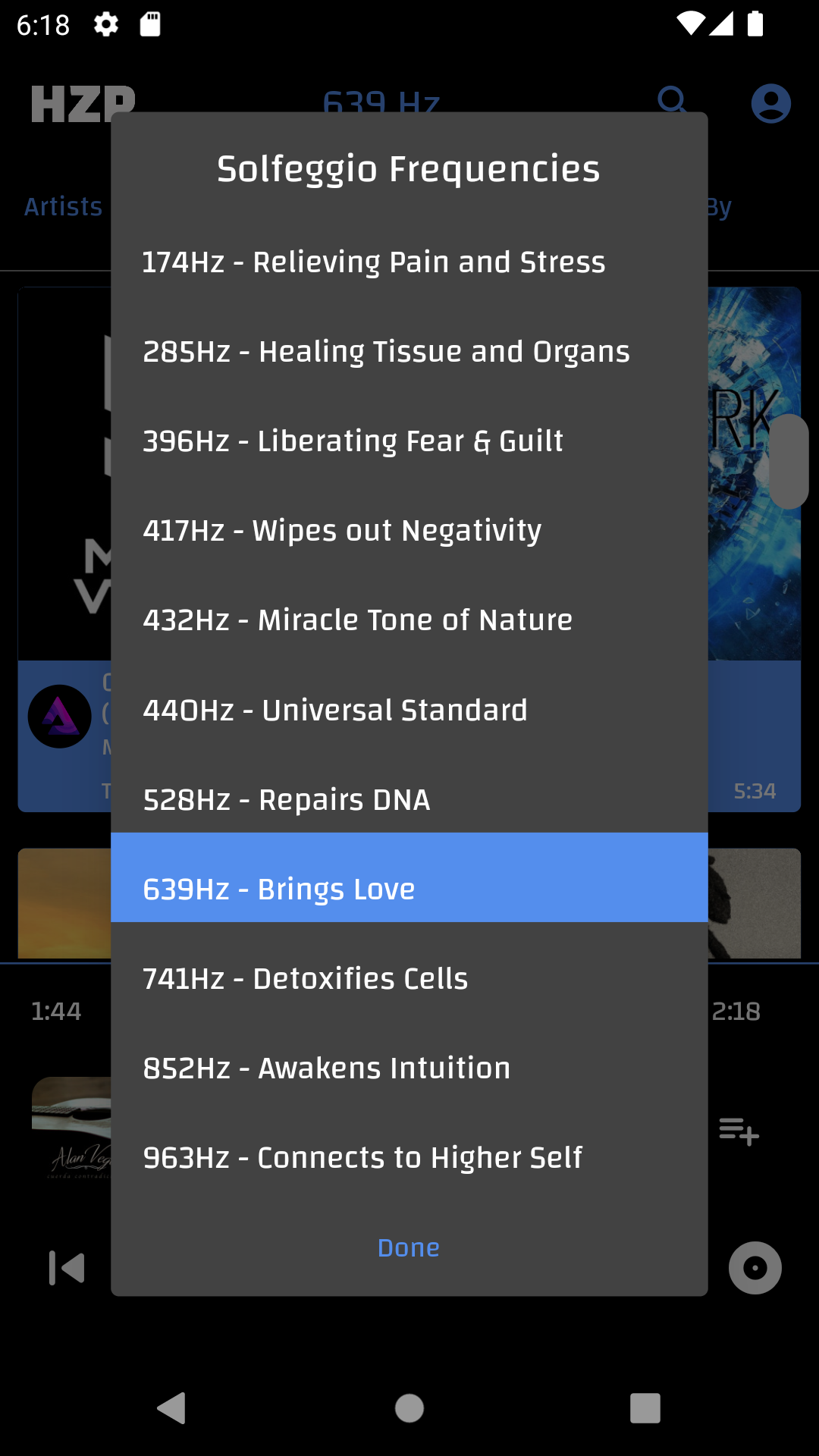The image size is (819, 1456).
Task: Tap the search icon in the top bar
Action: click(x=672, y=101)
